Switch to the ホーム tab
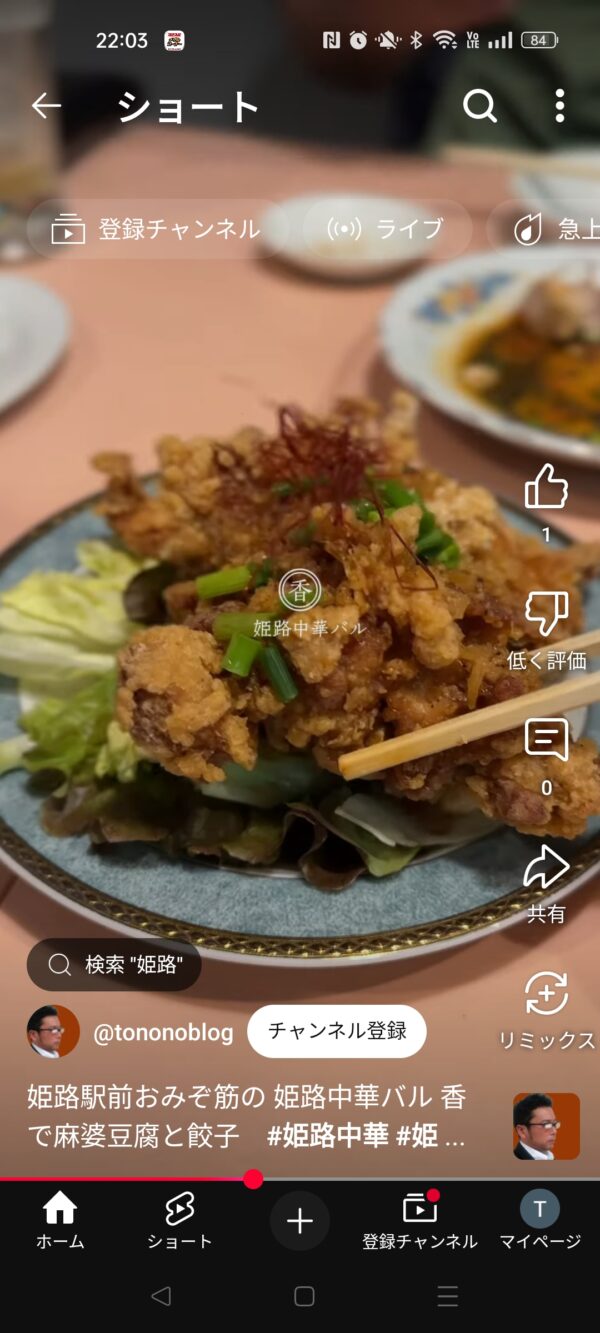This screenshot has width=600, height=1333. point(60,1221)
